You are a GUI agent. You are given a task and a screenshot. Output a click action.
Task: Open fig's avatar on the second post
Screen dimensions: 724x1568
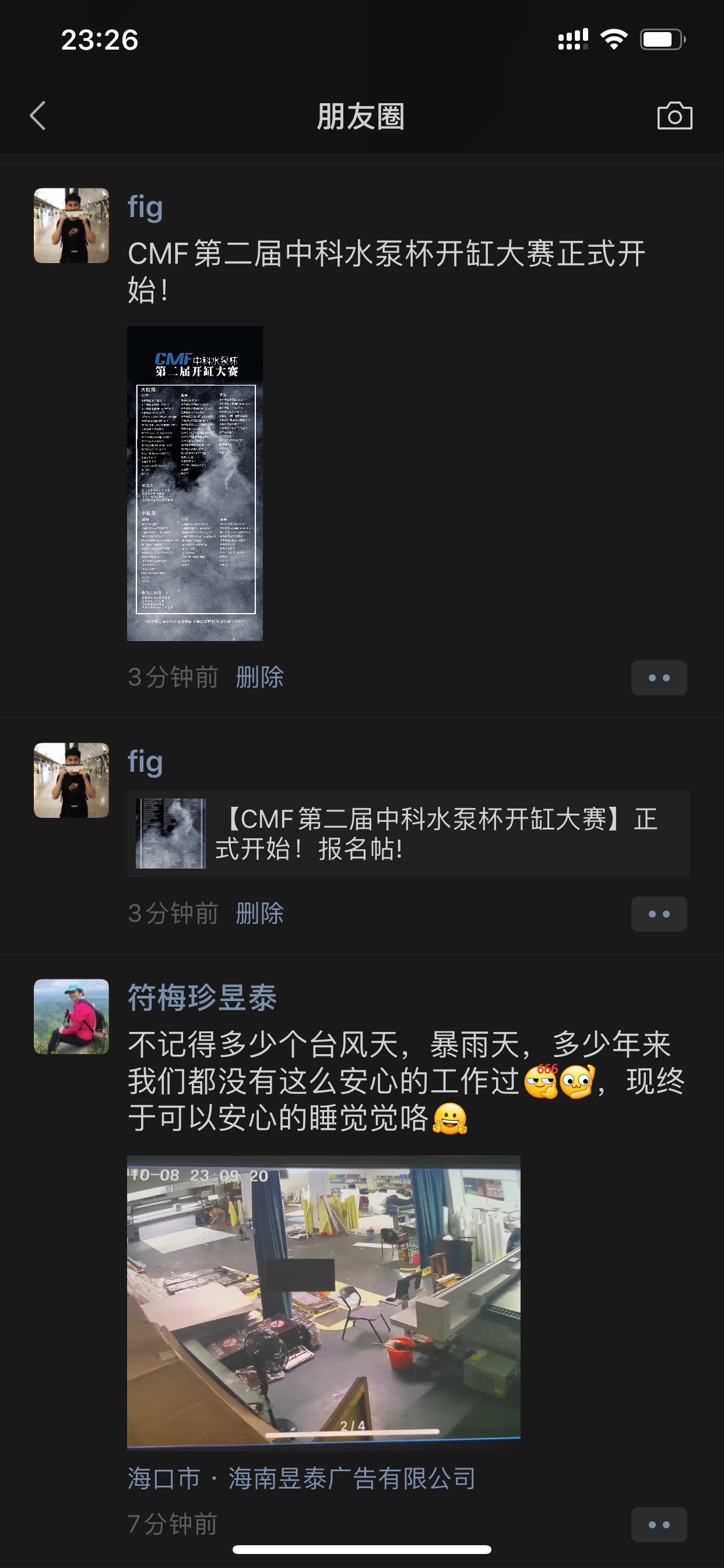pos(71,780)
